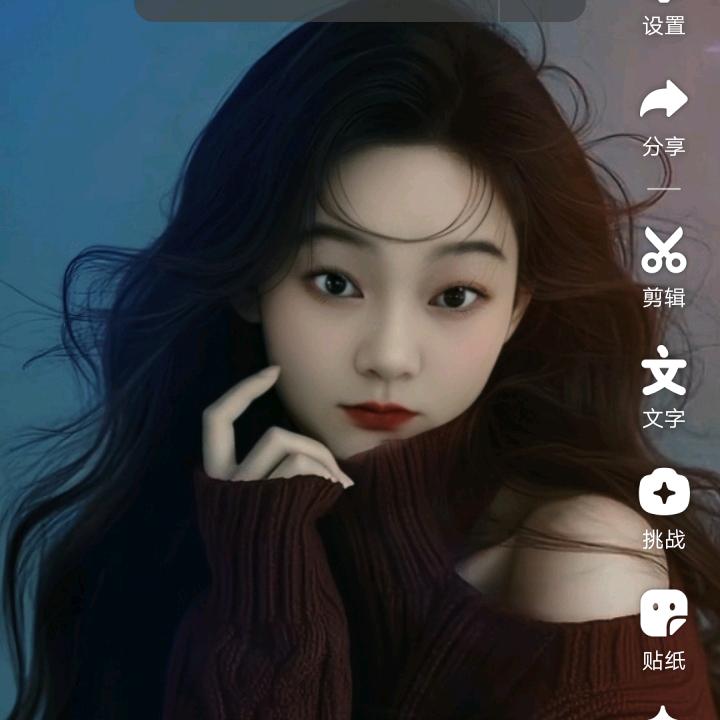
Task: Open the 挑战 challenge option
Action: (x=664, y=491)
